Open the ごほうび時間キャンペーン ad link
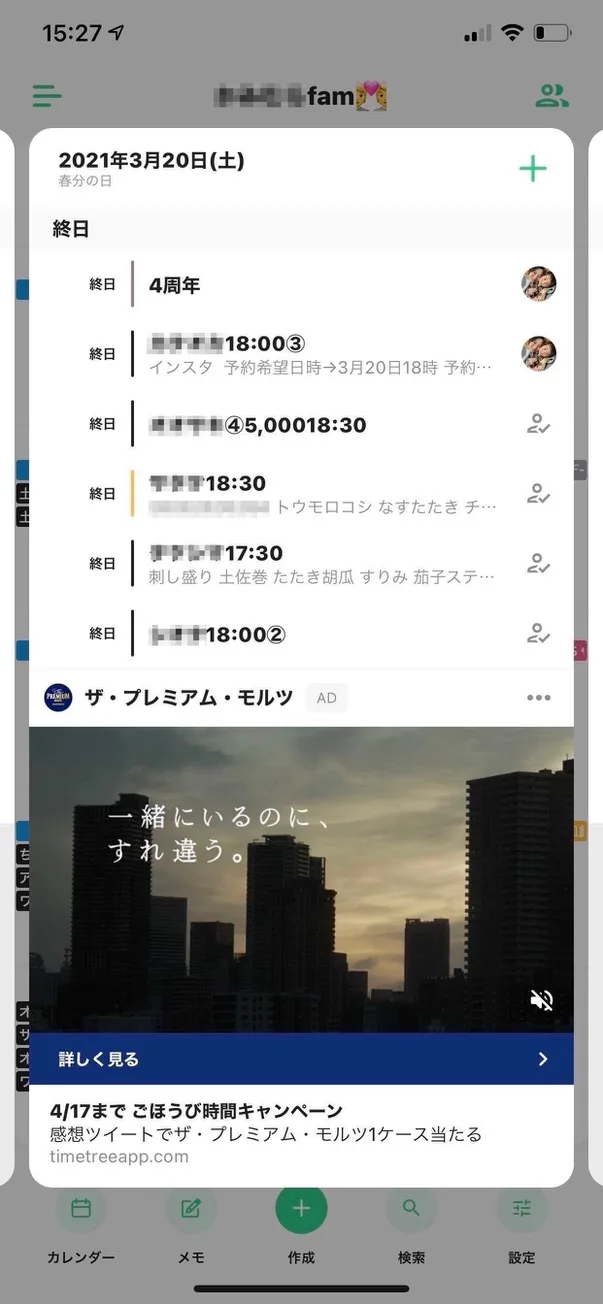The width and height of the screenshot is (603, 1304). pos(266,1134)
